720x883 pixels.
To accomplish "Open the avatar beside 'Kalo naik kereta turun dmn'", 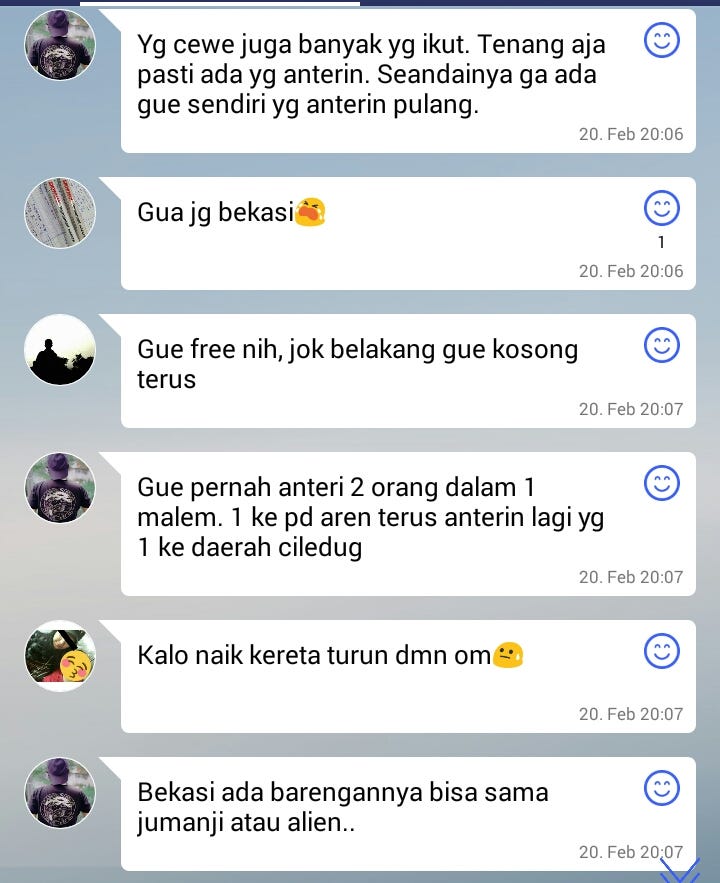I will [60, 656].
